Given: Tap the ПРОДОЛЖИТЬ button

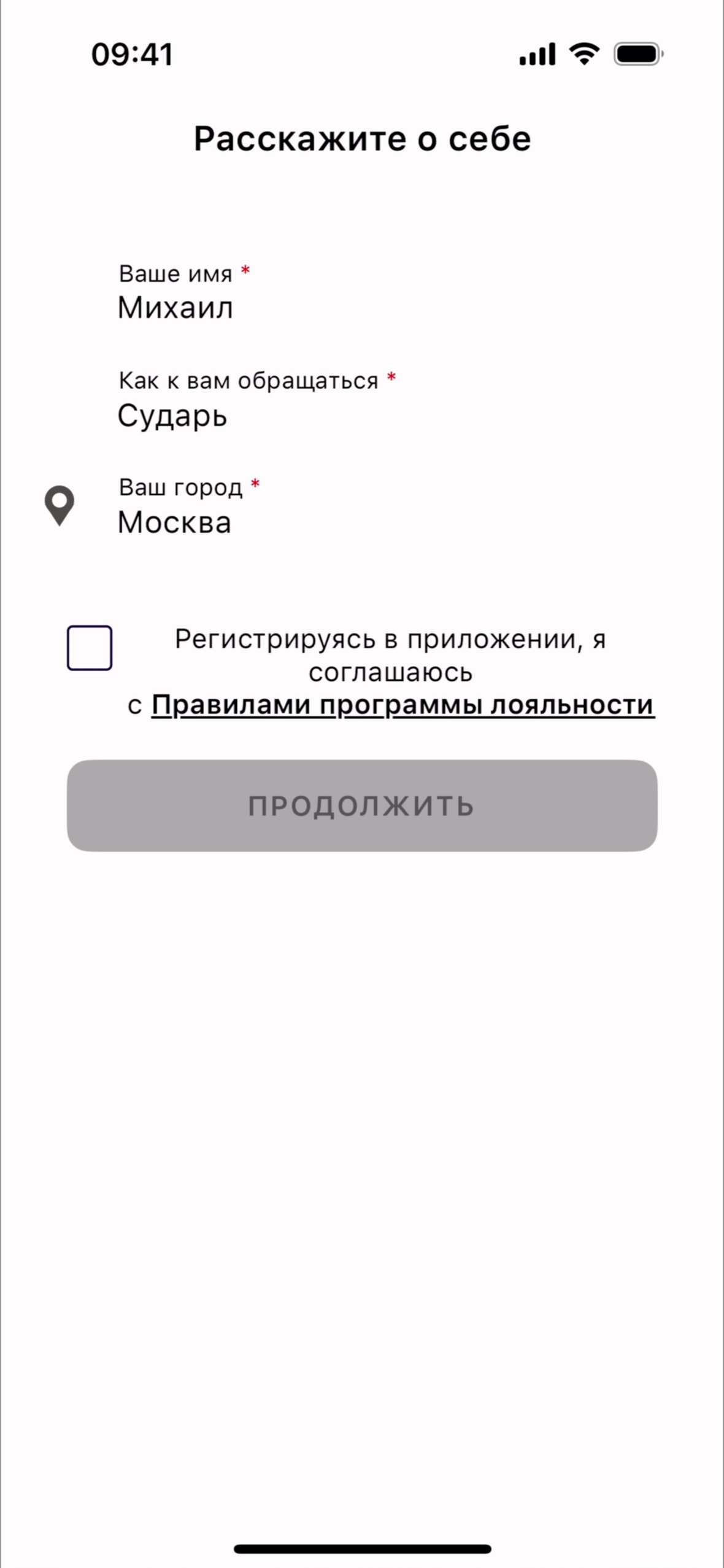Looking at the screenshot, I should pos(362,805).
